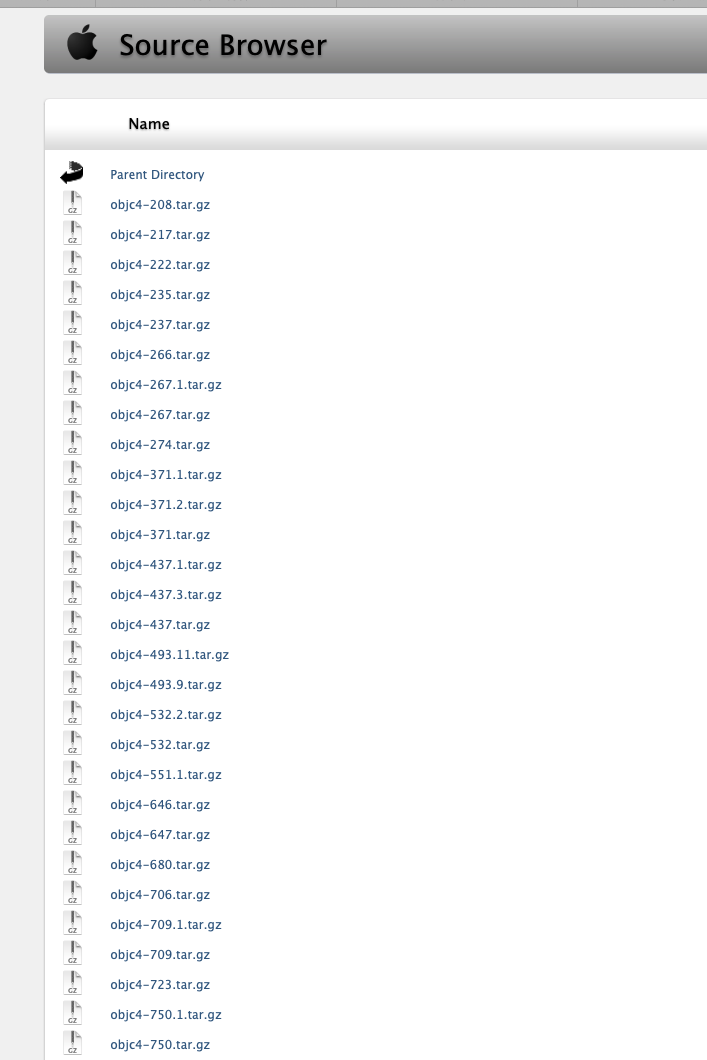Open objc4-437.1.tar.gz

pos(166,565)
